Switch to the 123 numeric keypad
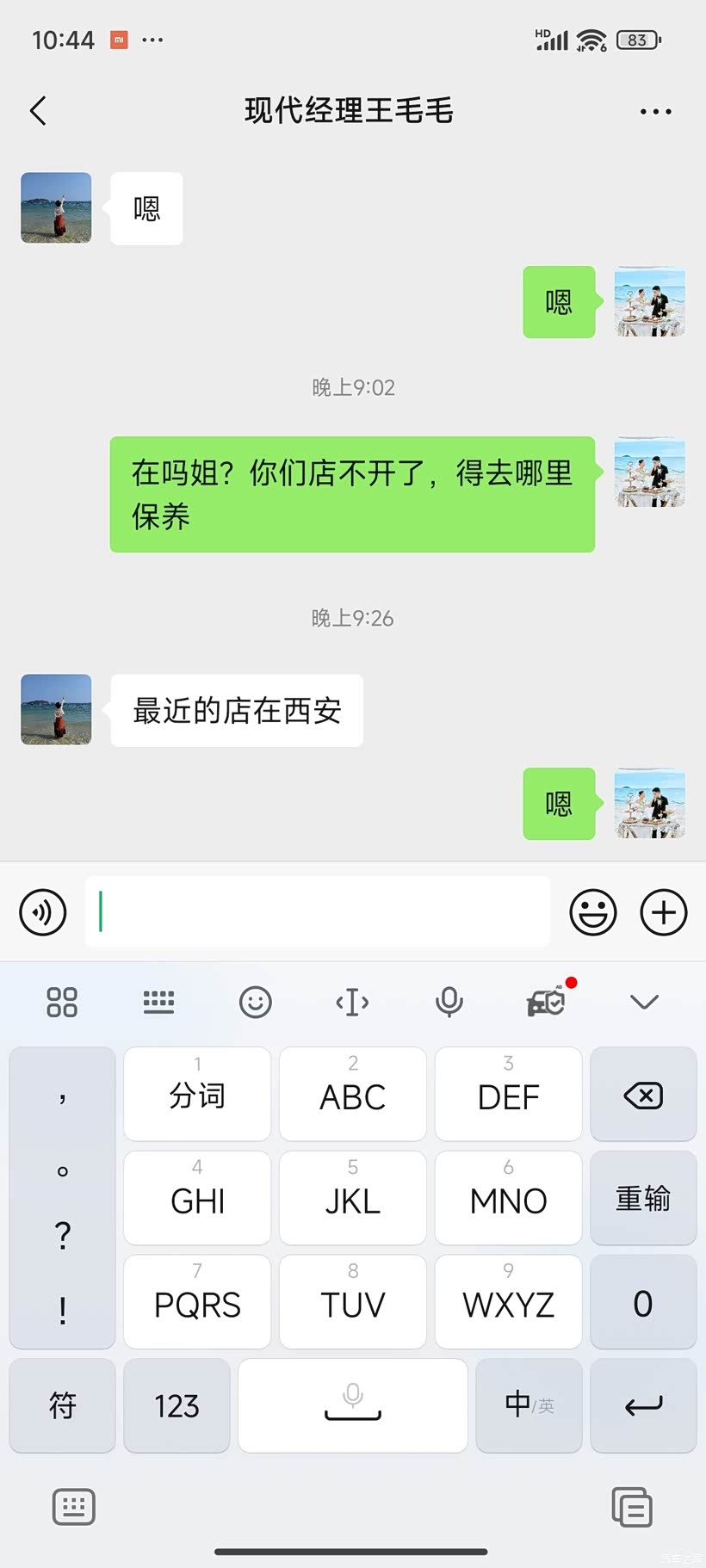 coord(176,1406)
